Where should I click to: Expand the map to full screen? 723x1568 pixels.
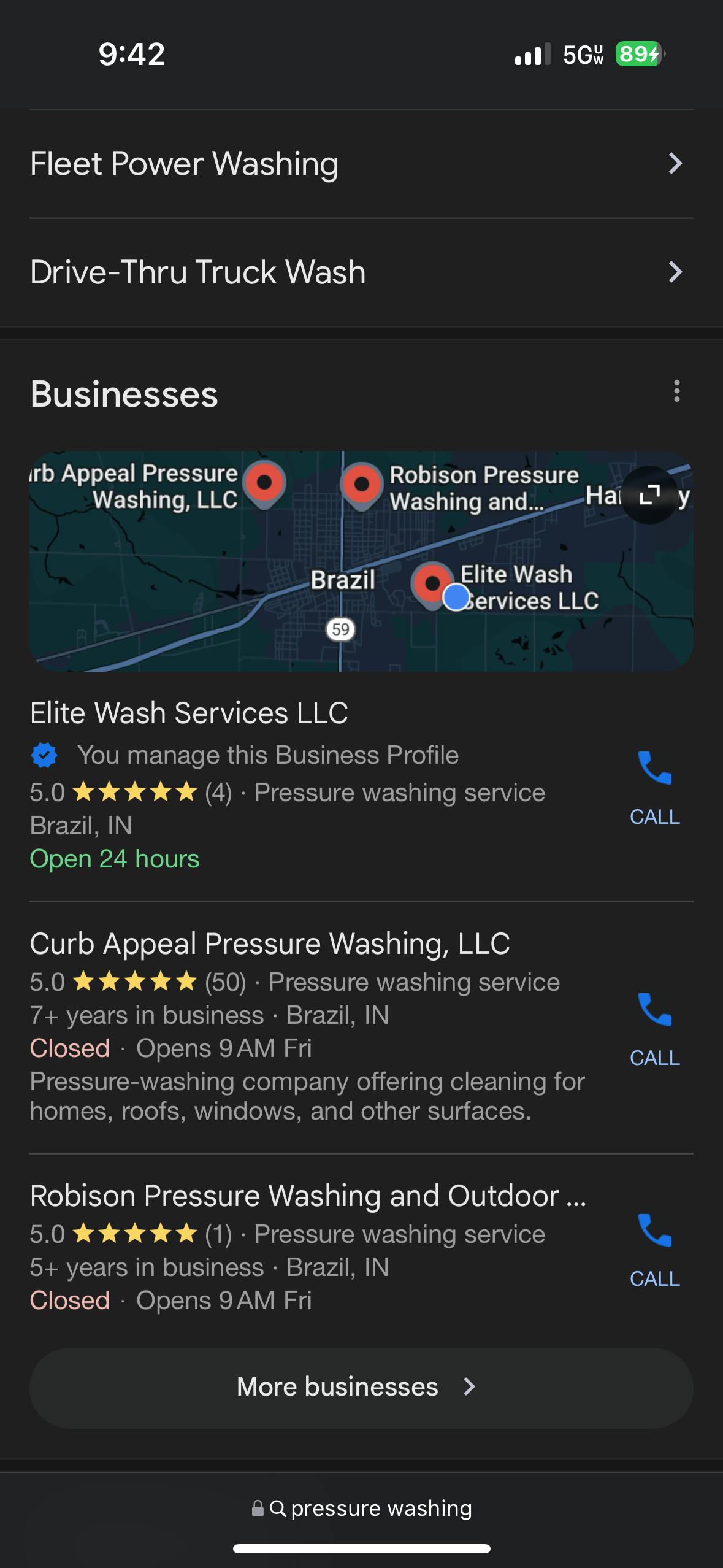649,494
